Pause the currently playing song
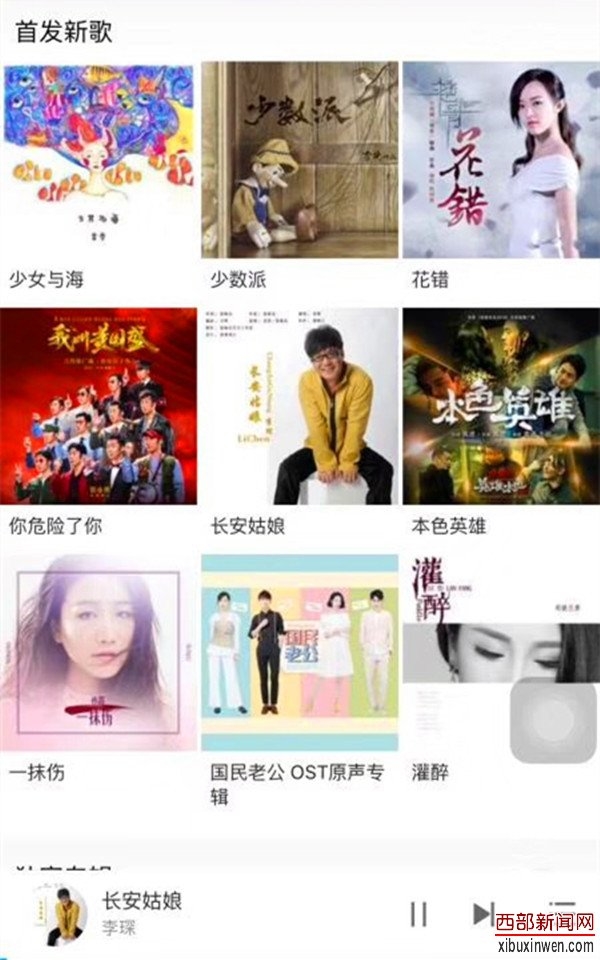This screenshot has height=960, width=600. tap(419, 914)
